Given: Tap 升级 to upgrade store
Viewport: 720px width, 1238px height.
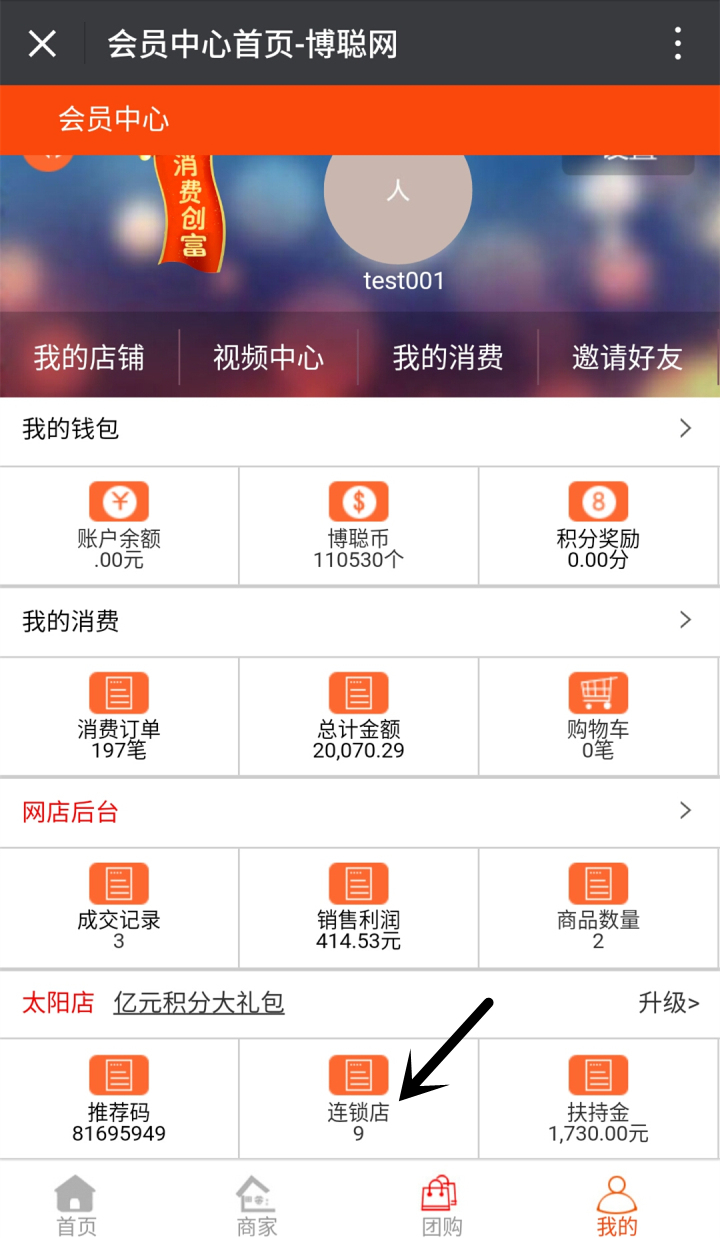Looking at the screenshot, I should 668,1002.
